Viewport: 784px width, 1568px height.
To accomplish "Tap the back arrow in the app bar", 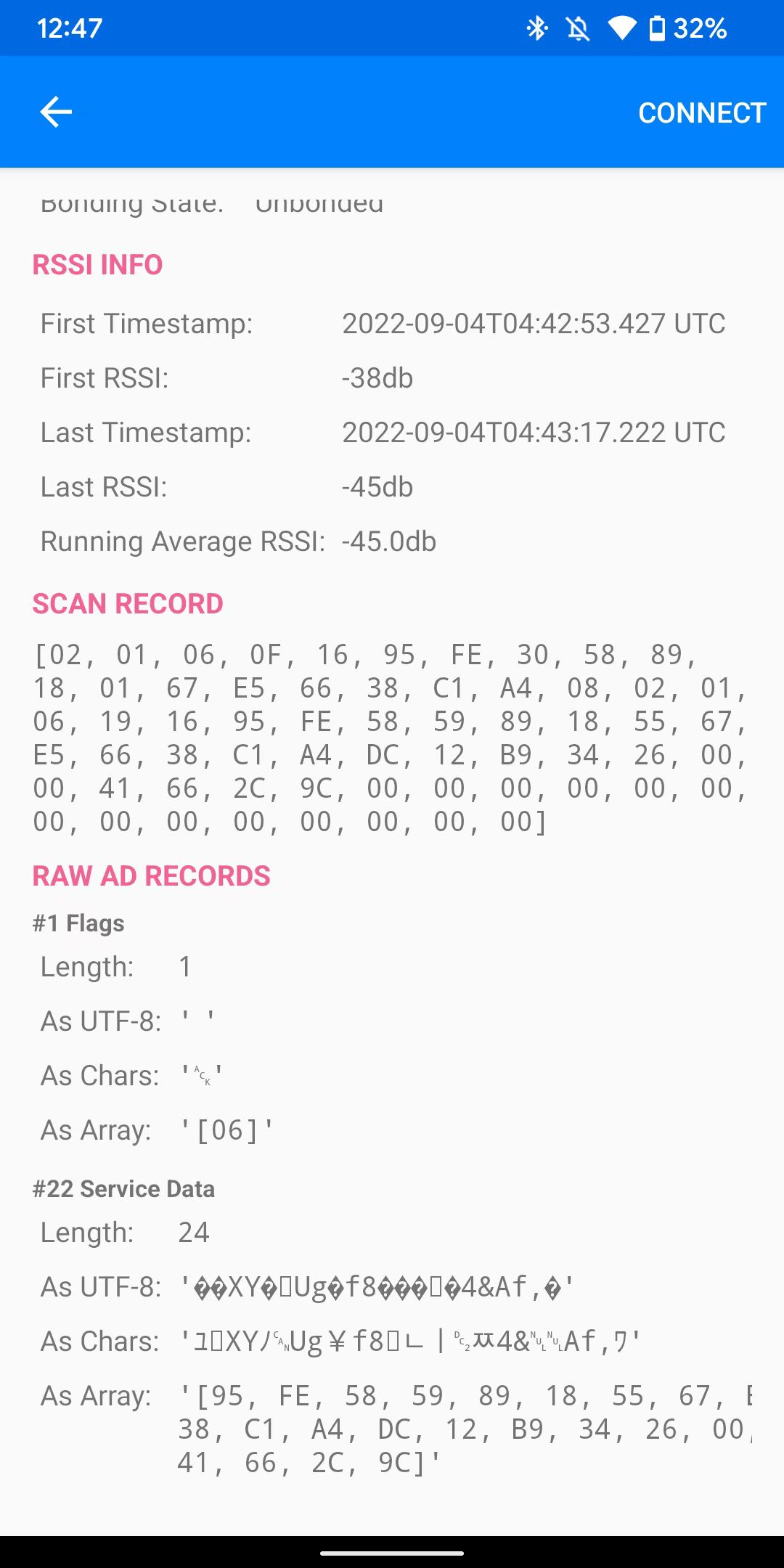I will pos(55,112).
